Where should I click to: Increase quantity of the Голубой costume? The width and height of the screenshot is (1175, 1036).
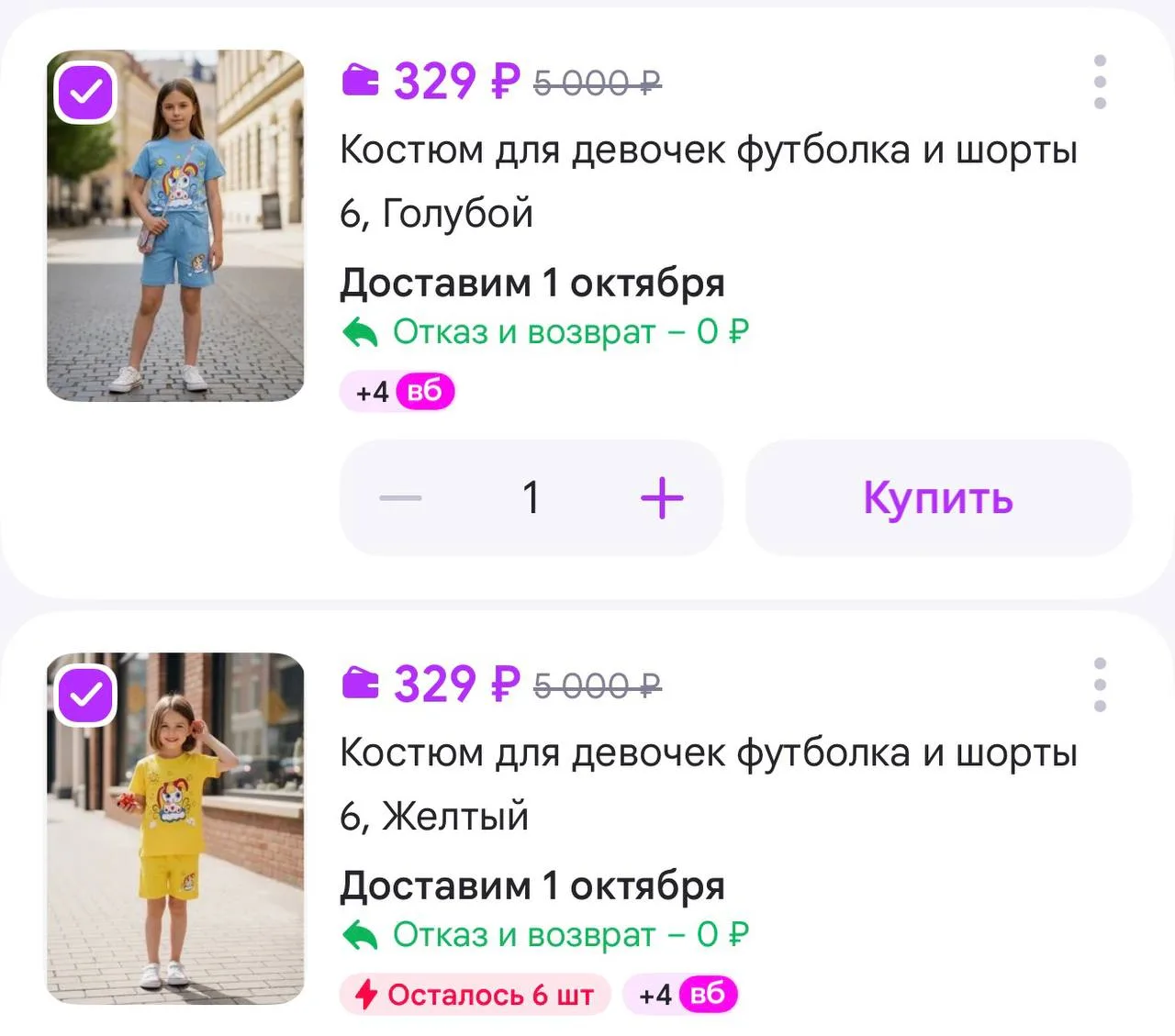662,498
